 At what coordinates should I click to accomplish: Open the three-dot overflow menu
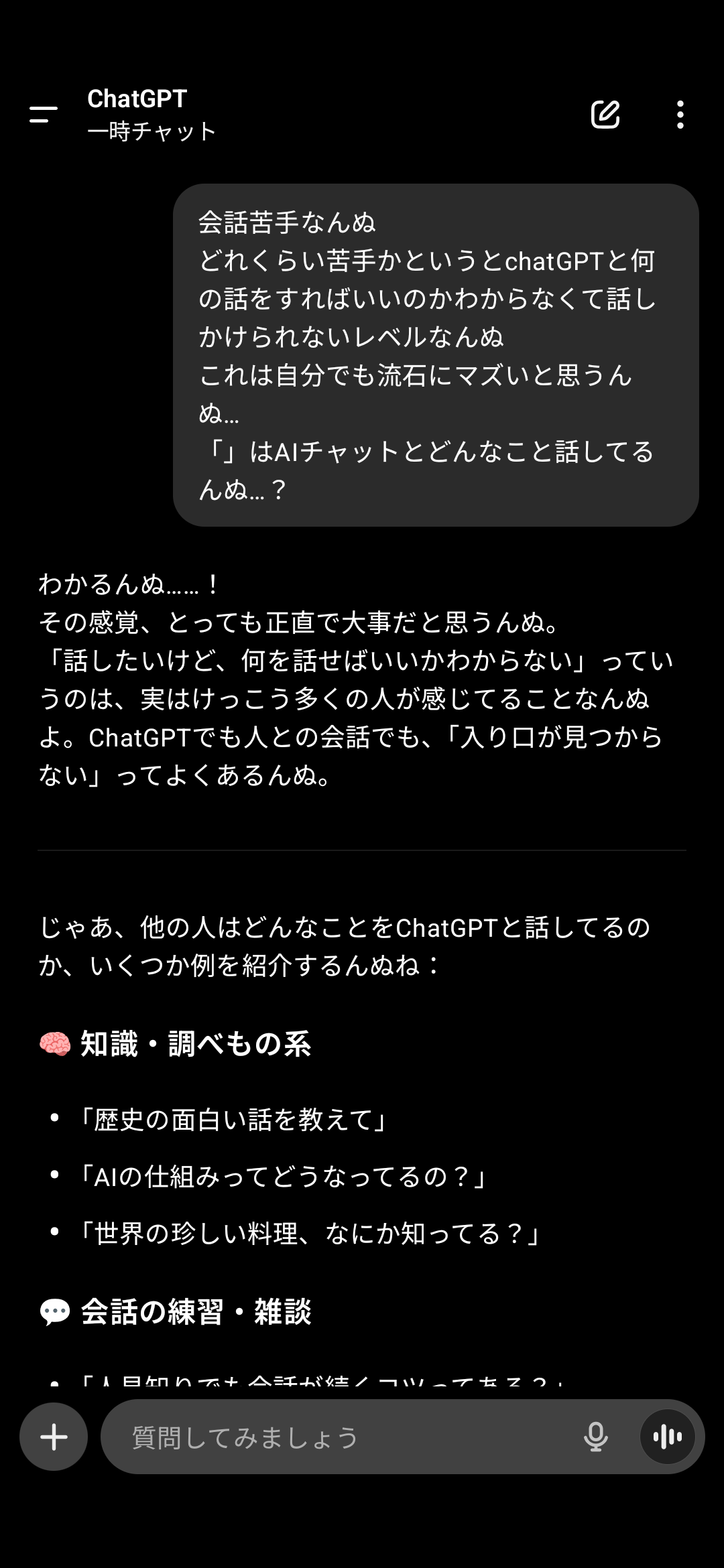coord(680,115)
